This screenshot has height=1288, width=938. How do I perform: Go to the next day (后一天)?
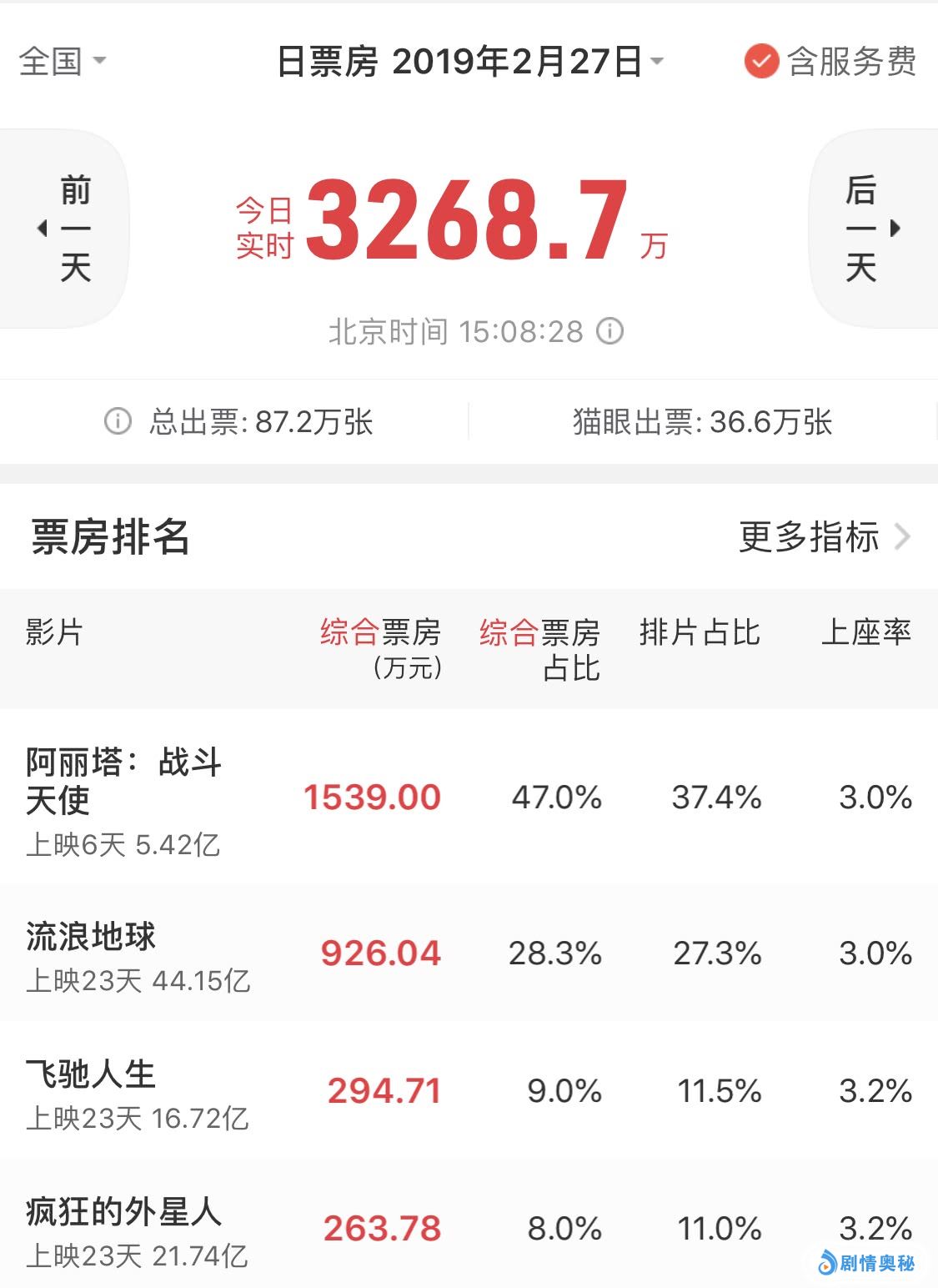[871, 229]
